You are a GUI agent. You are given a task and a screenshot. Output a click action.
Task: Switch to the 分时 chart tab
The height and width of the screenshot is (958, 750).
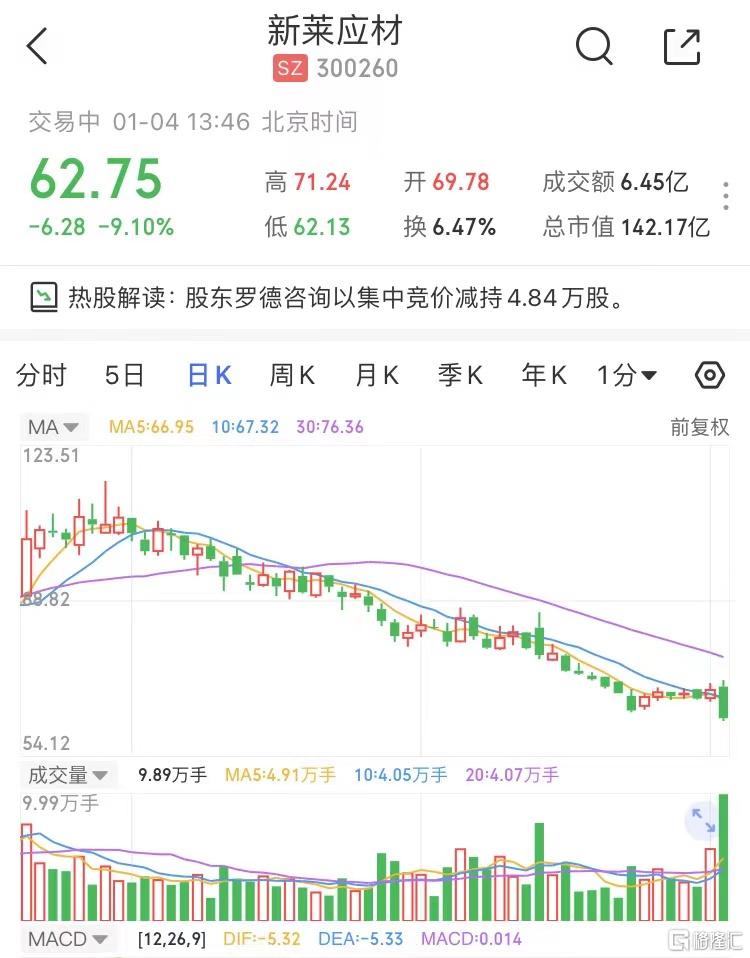click(42, 376)
